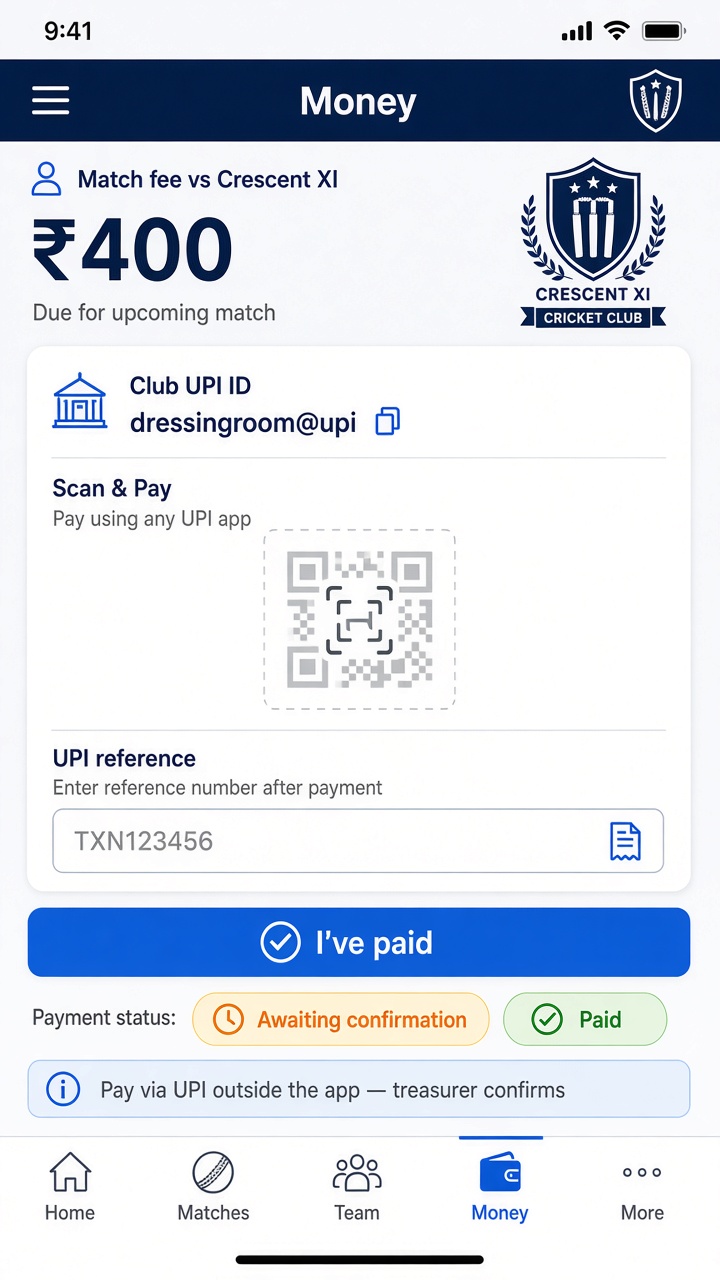Image resolution: width=720 pixels, height=1280 pixels.
Task: Open the More tab
Action: [x=642, y=1188]
